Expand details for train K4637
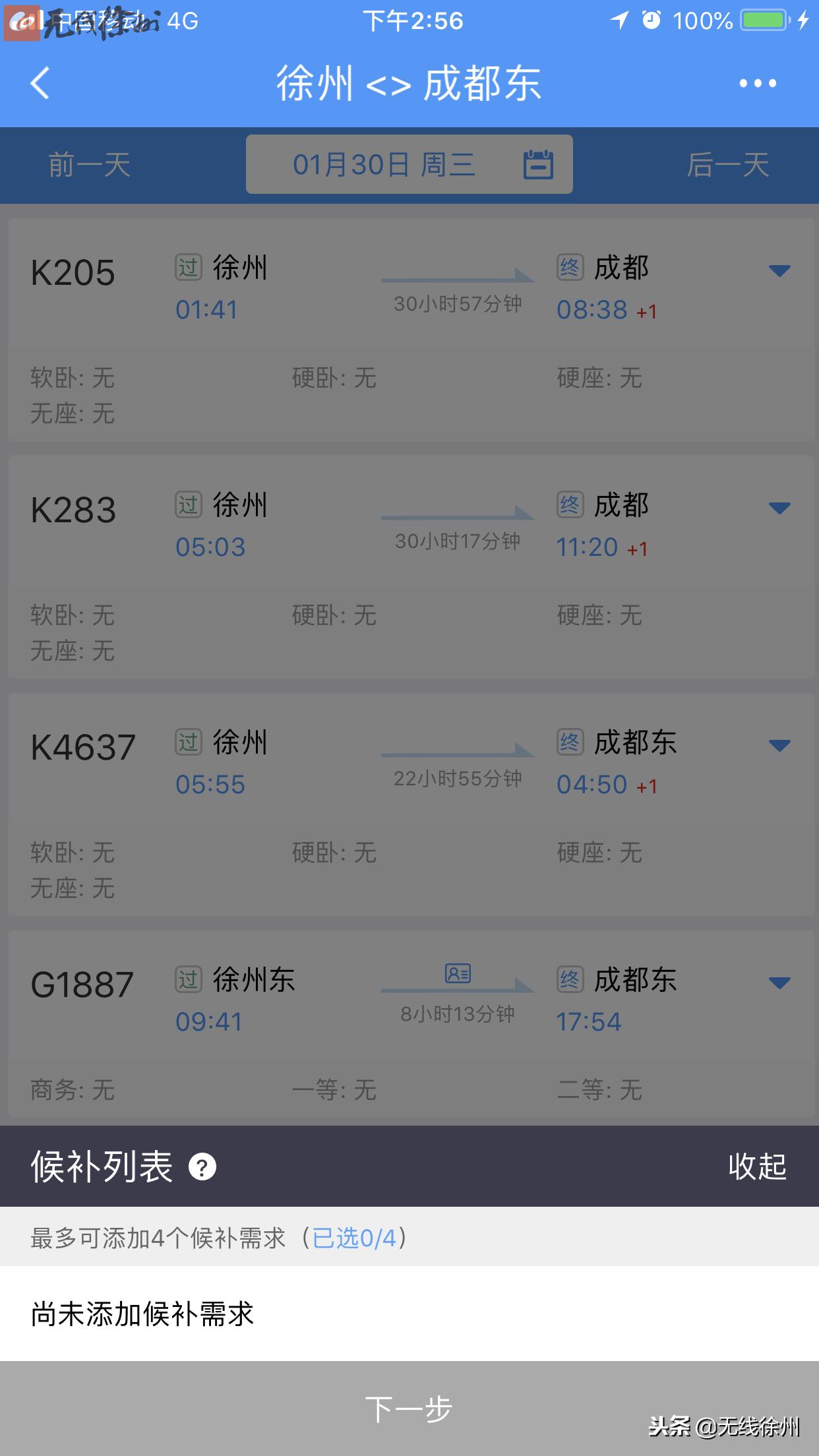819x1456 pixels. pyautogui.click(x=780, y=745)
